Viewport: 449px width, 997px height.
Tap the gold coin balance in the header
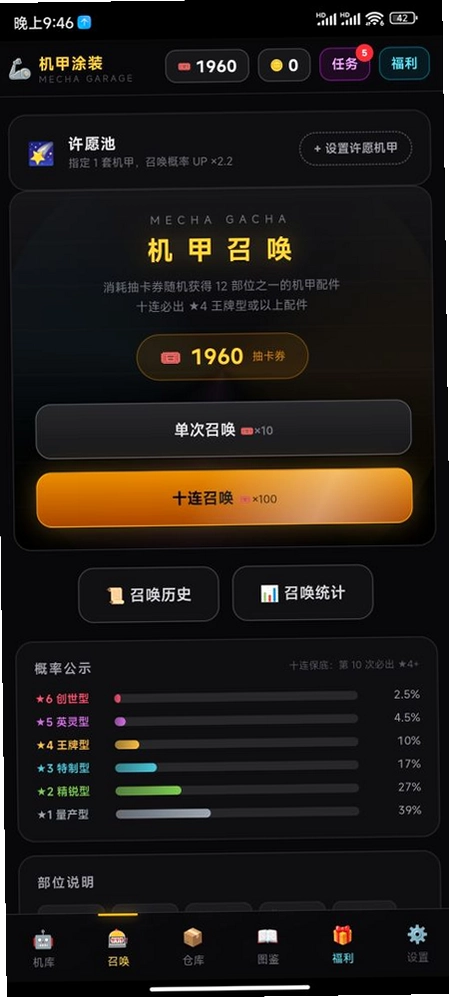pyautogui.click(x=284, y=65)
